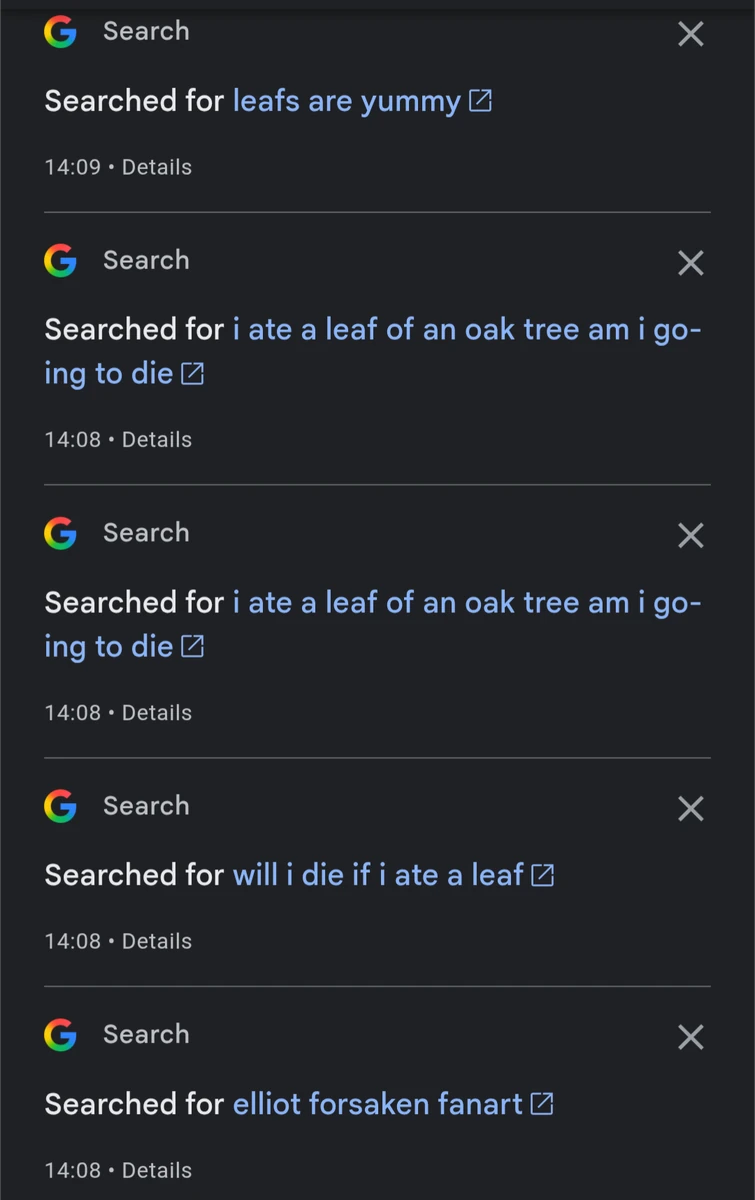Dismiss the 'will i die if i ate a leaf' entry
This screenshot has height=1200, width=755.
pos(690,809)
